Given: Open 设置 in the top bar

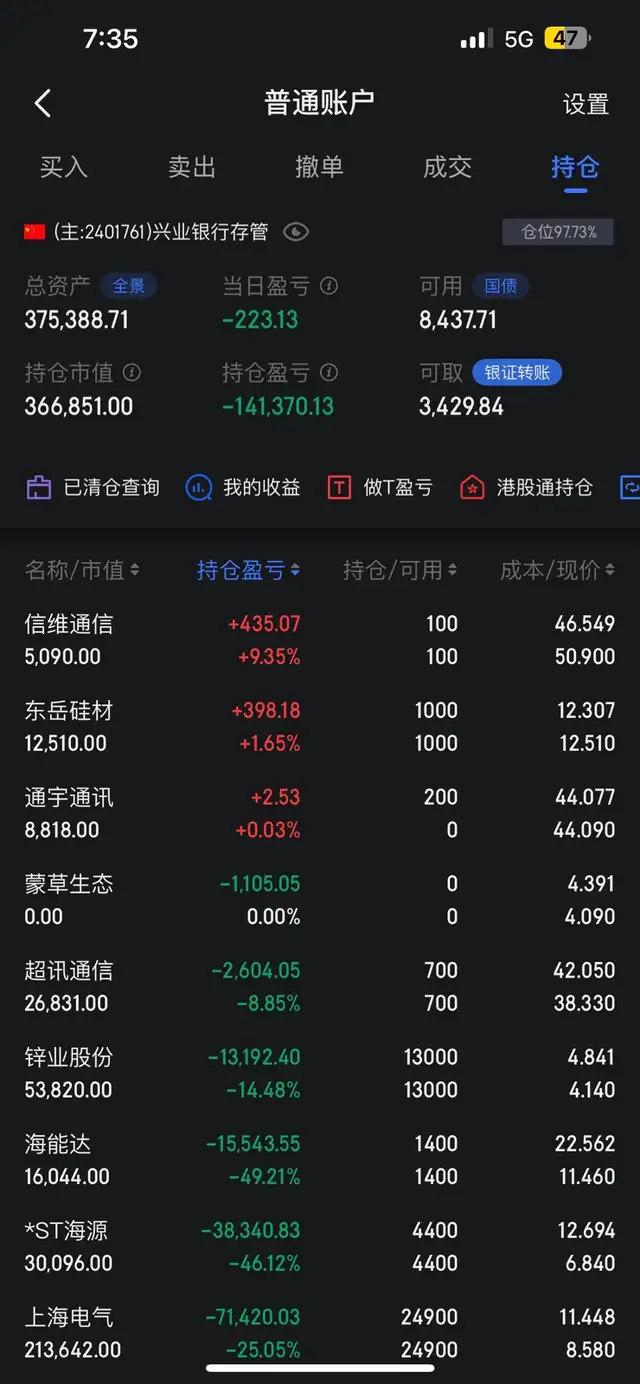Looking at the screenshot, I should [x=585, y=104].
